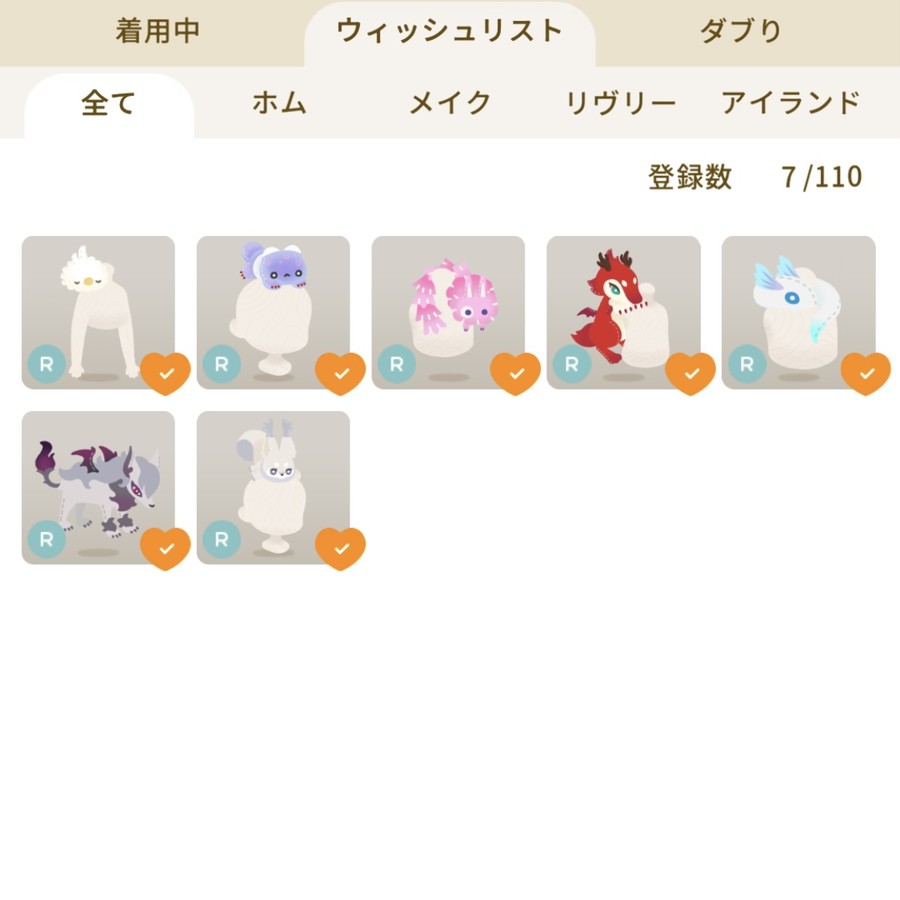The image size is (900, 900).
Task: Remove the red dragon from wishlist heart
Action: click(x=690, y=373)
